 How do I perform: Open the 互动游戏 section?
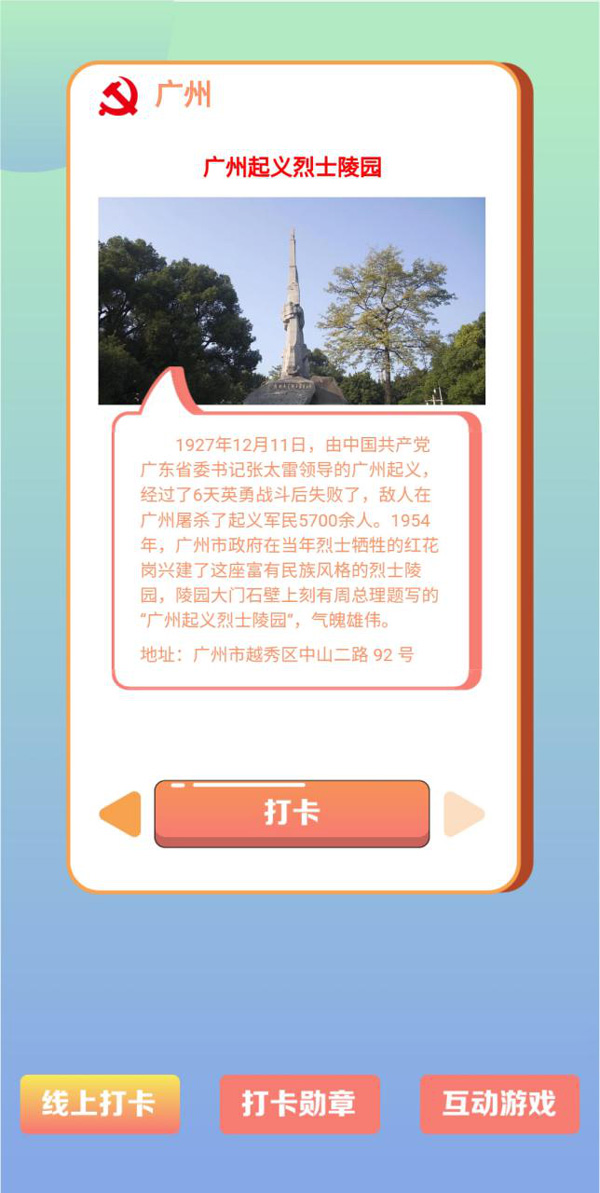pyautogui.click(x=499, y=1104)
